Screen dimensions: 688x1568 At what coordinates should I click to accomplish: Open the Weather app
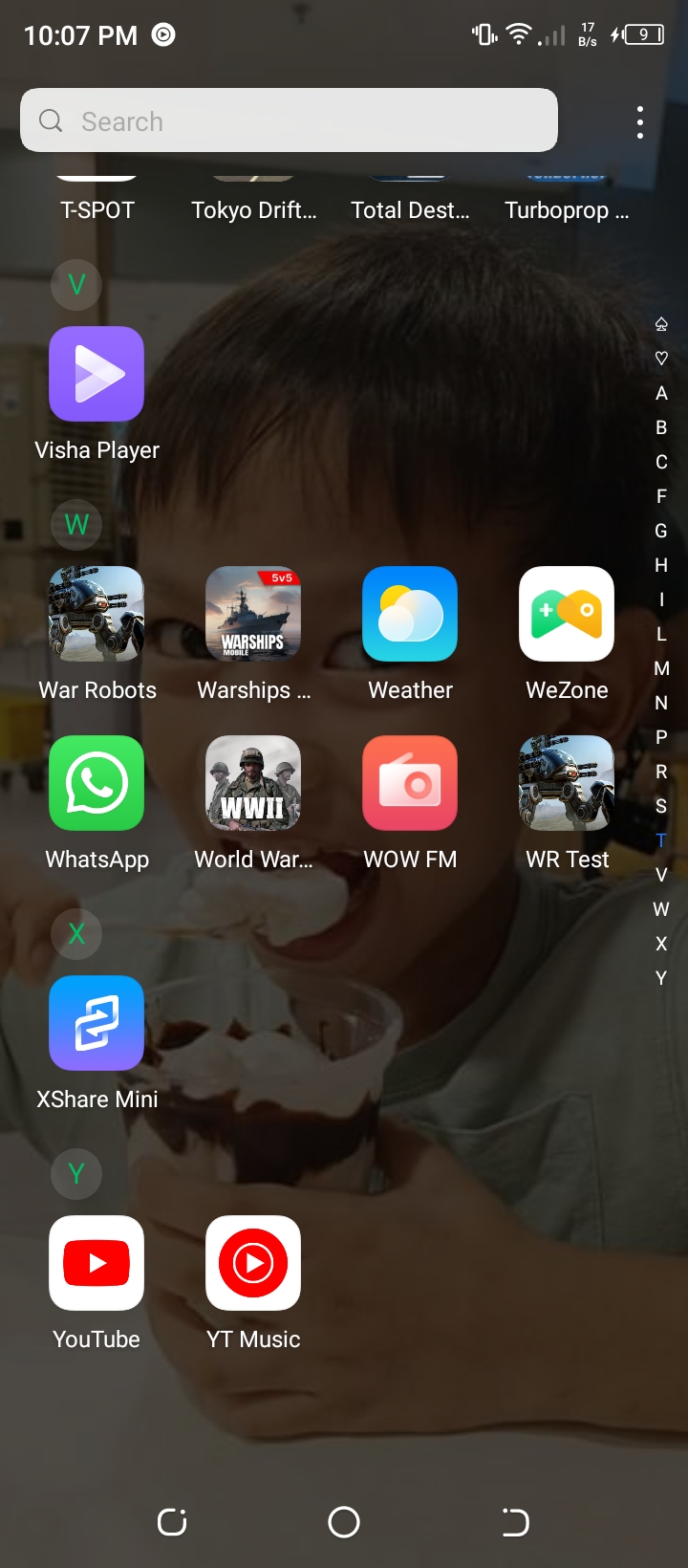(410, 614)
